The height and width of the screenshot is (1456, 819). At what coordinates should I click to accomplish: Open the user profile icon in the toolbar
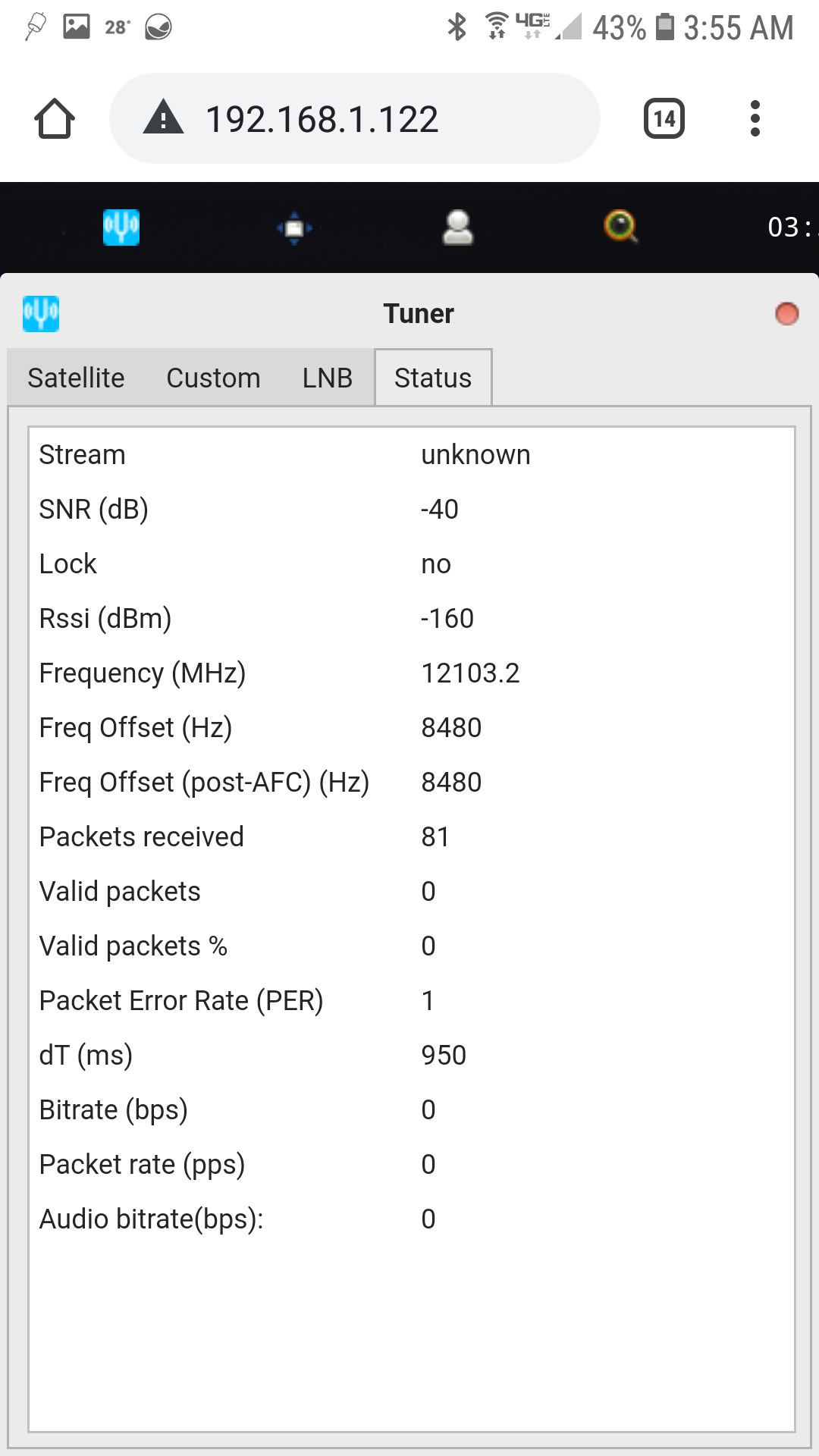click(x=458, y=227)
